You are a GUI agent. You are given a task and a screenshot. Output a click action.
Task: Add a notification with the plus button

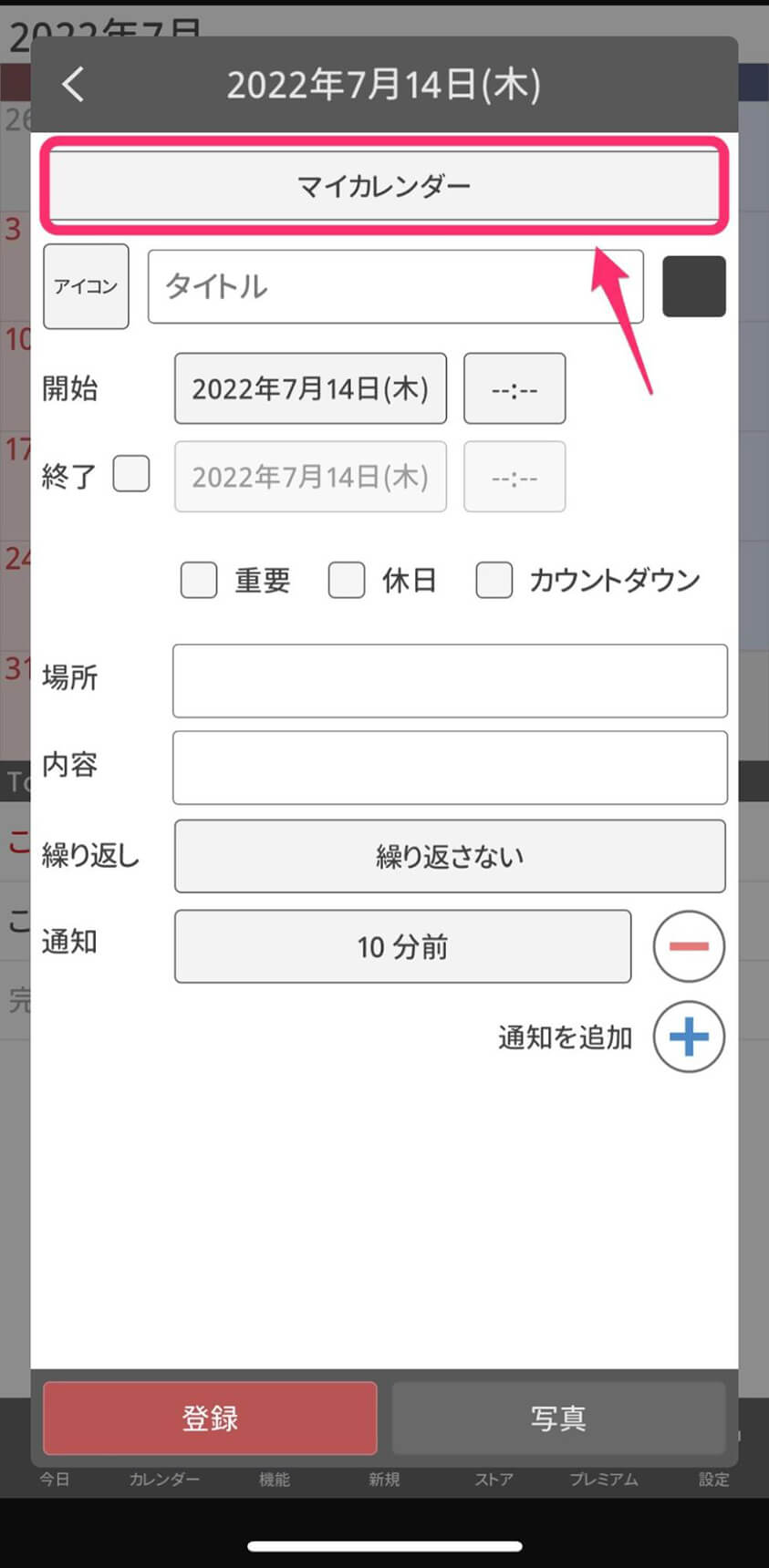coord(689,1037)
